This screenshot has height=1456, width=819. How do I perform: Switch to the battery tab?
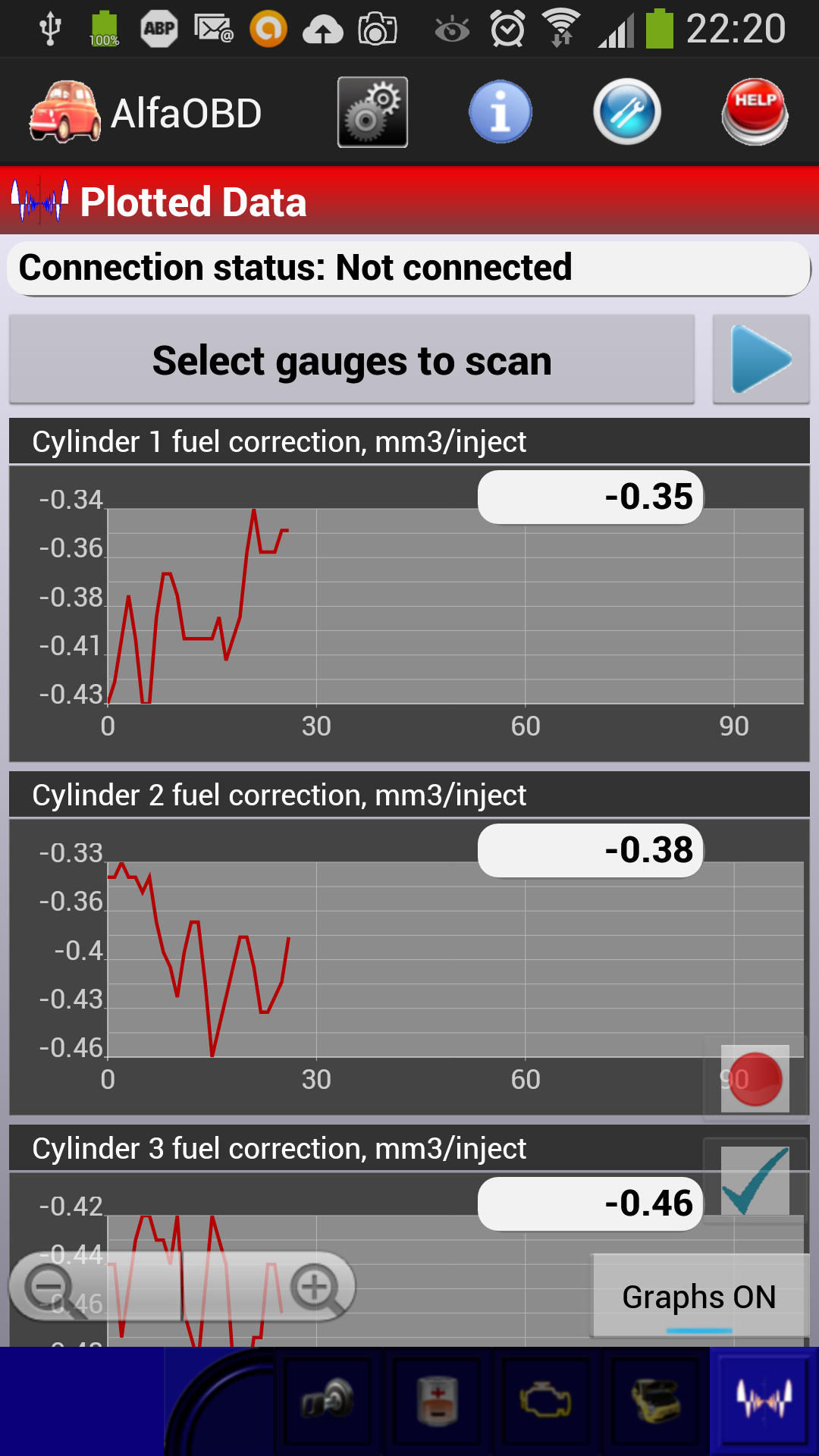(x=438, y=1400)
